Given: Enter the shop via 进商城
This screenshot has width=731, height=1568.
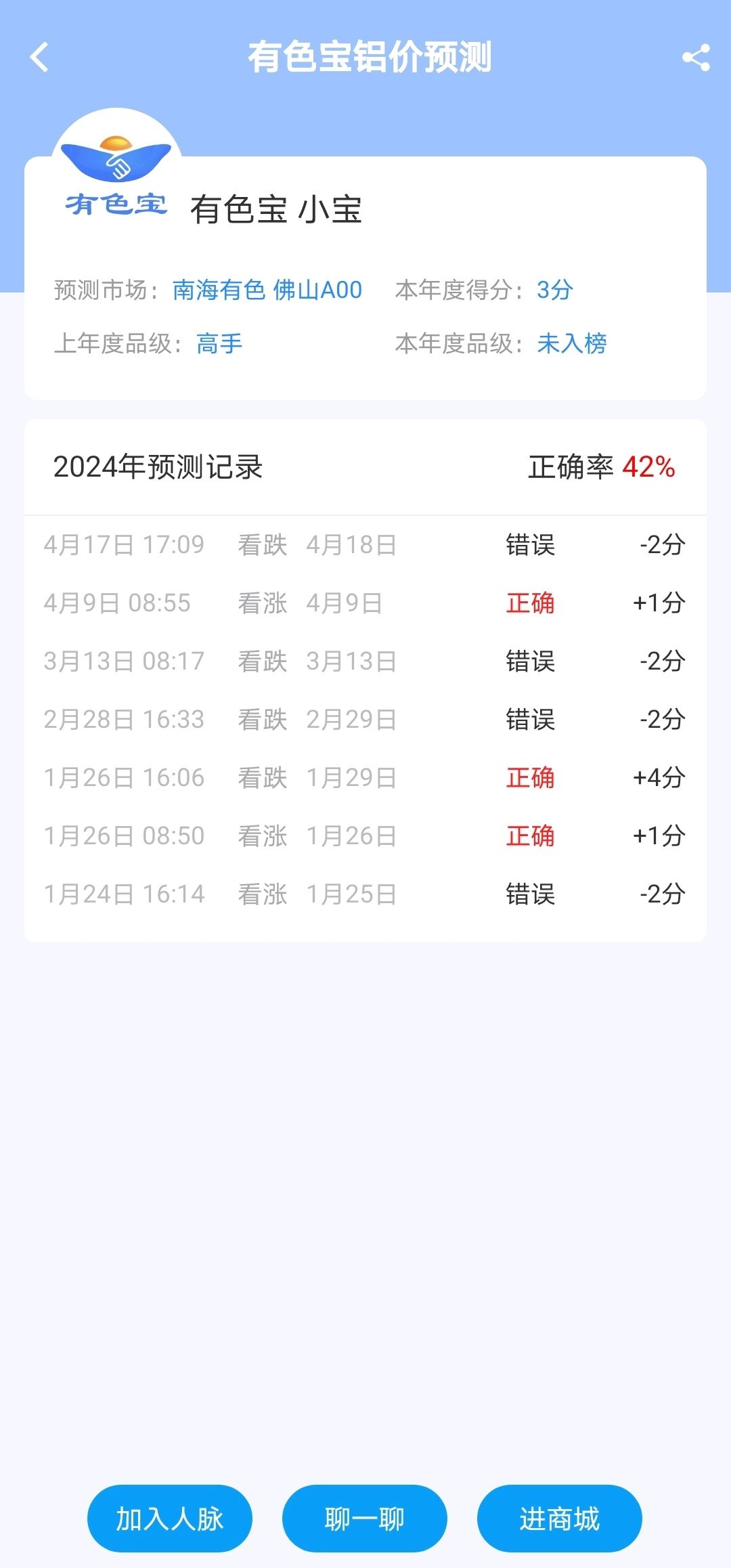Looking at the screenshot, I should point(560,1519).
